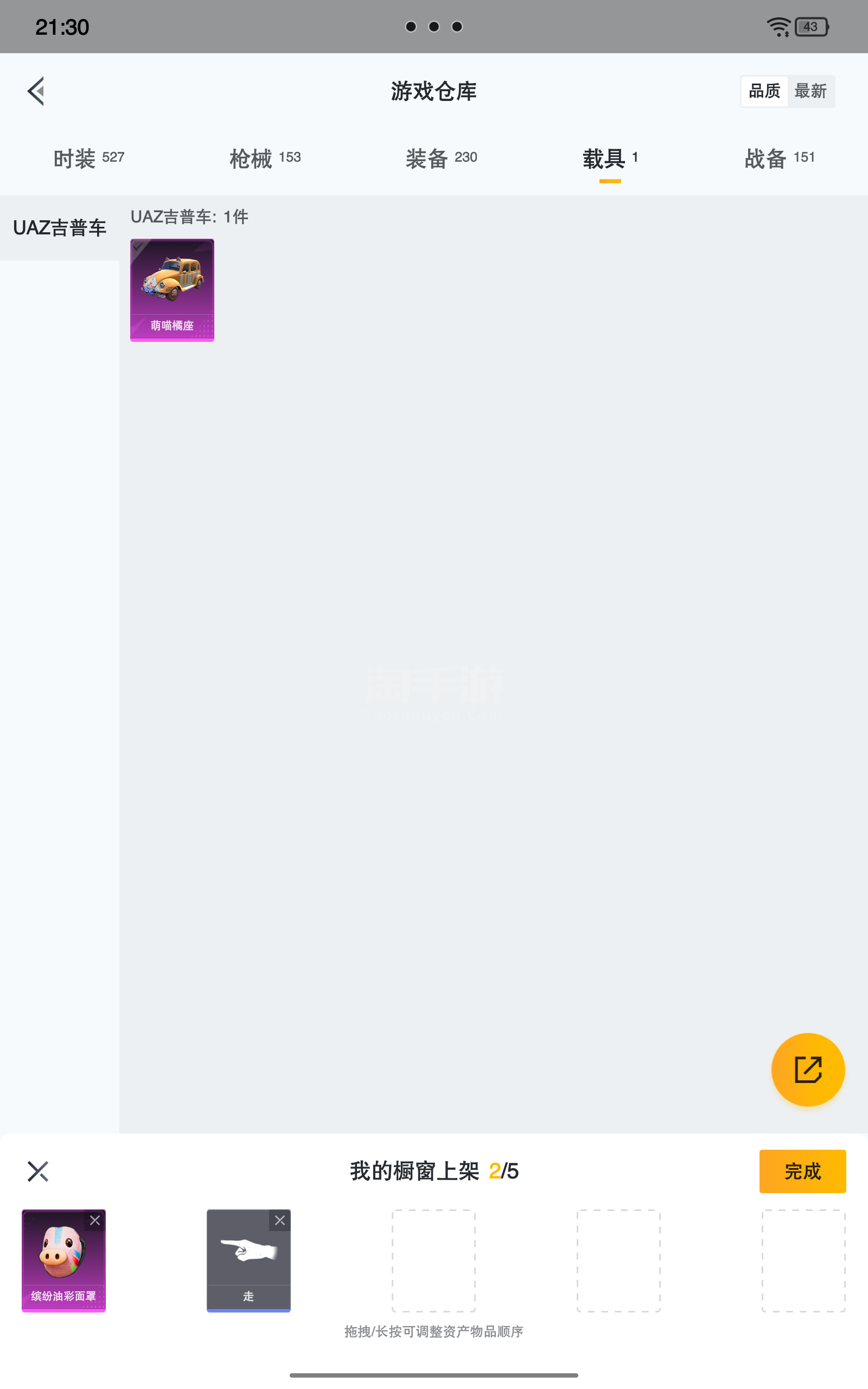Select the UAZ吉普车 category in sidebar
The height and width of the screenshot is (1389, 868).
pyautogui.click(x=60, y=228)
